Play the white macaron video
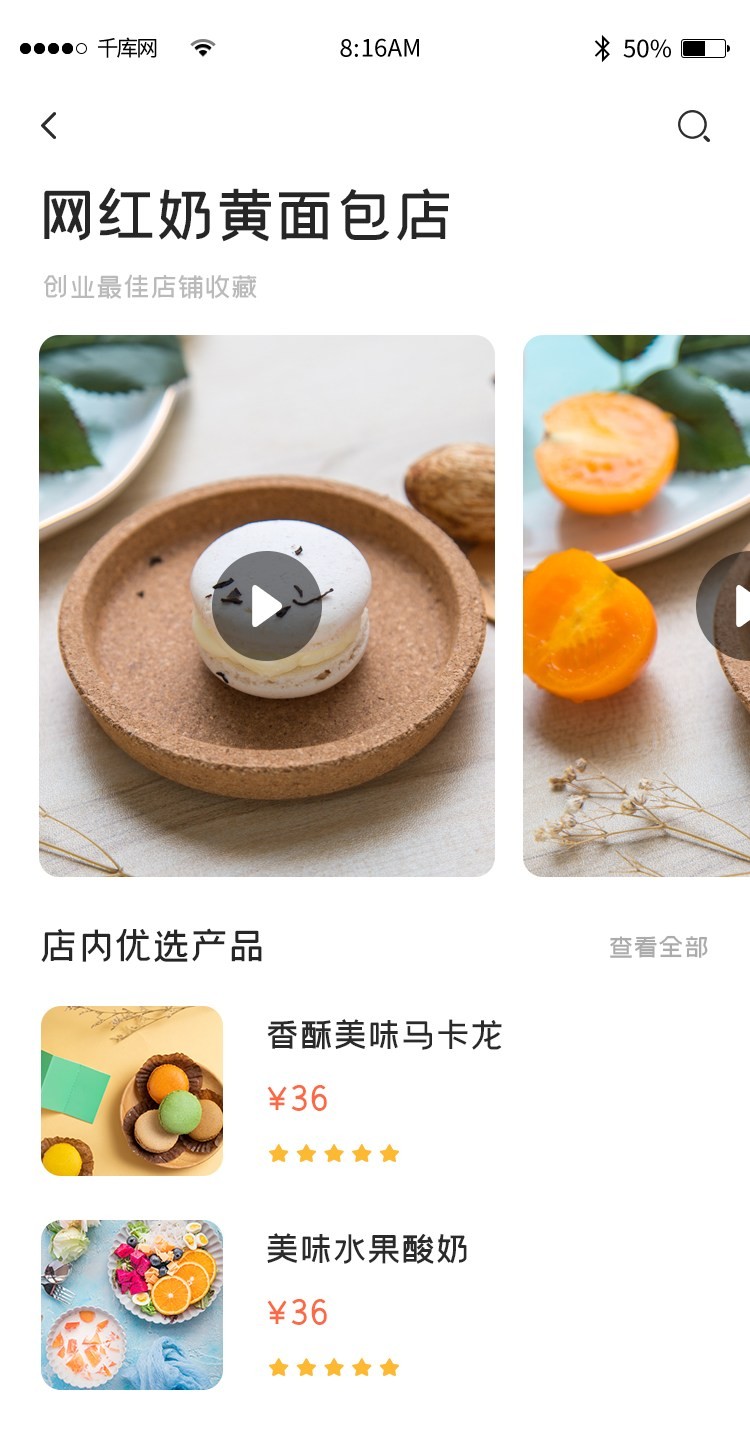The image size is (750, 1429). click(x=266, y=606)
